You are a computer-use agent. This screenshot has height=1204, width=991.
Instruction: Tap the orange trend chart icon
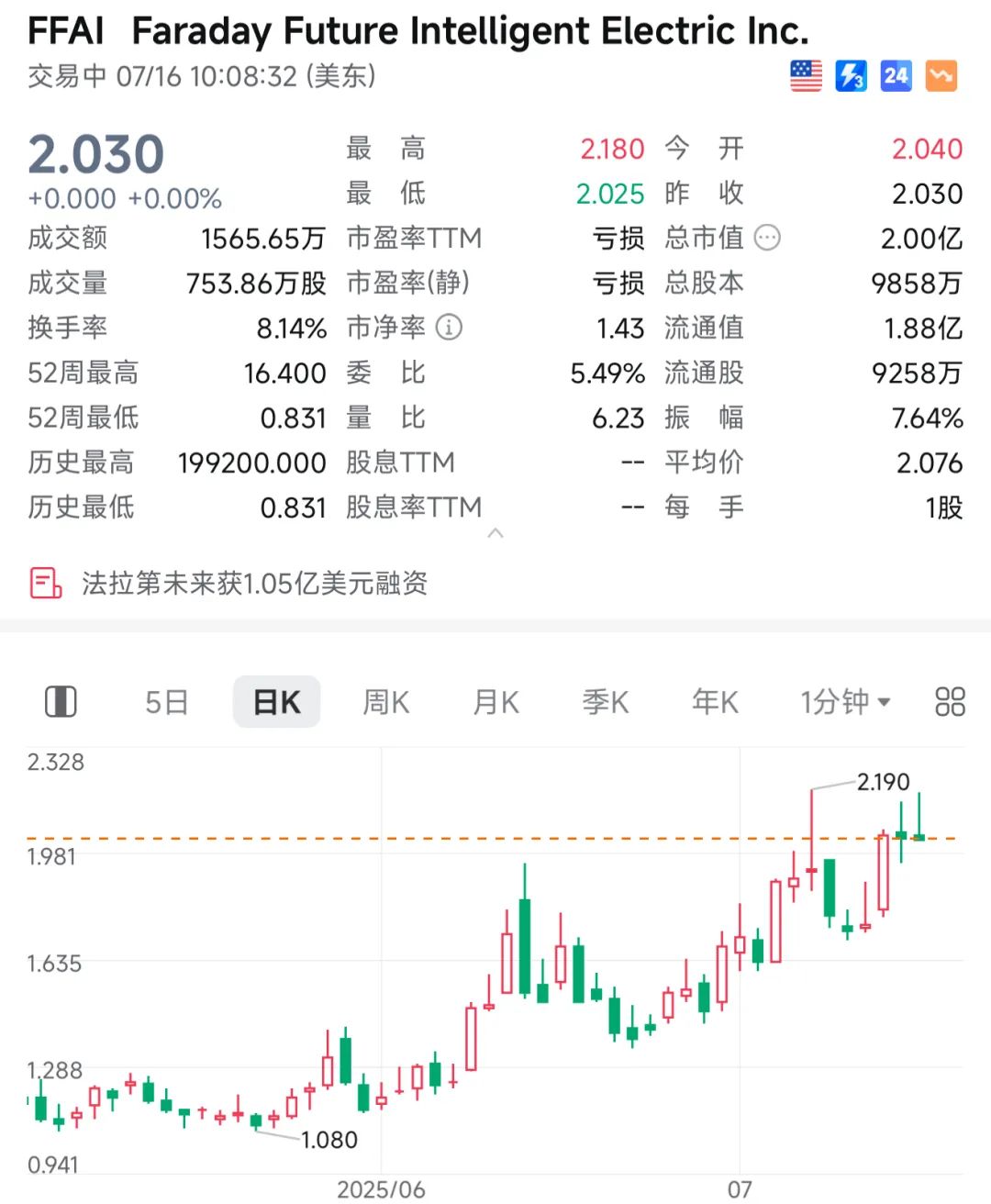tap(941, 76)
